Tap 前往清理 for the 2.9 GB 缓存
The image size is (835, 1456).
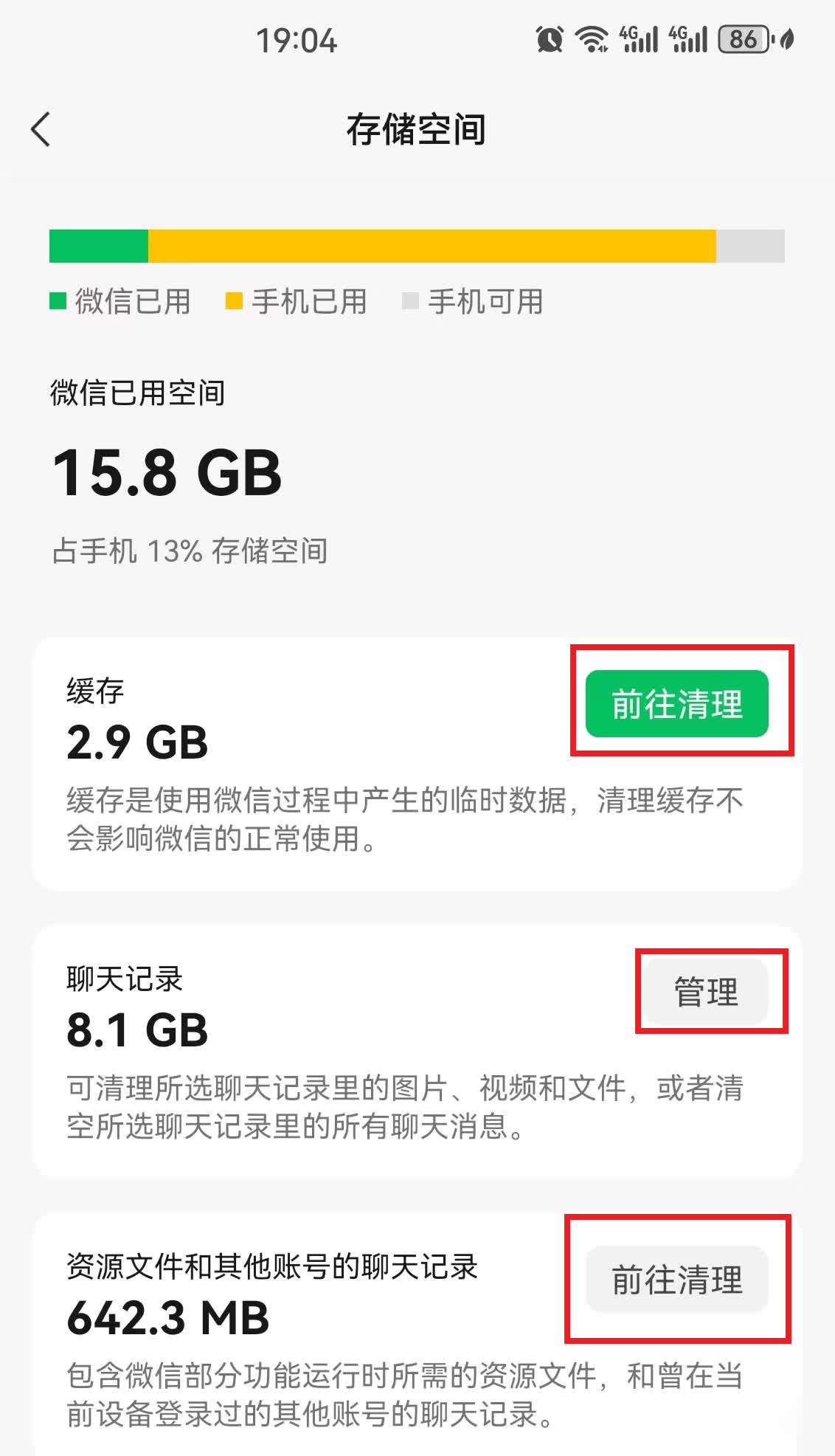tap(676, 703)
